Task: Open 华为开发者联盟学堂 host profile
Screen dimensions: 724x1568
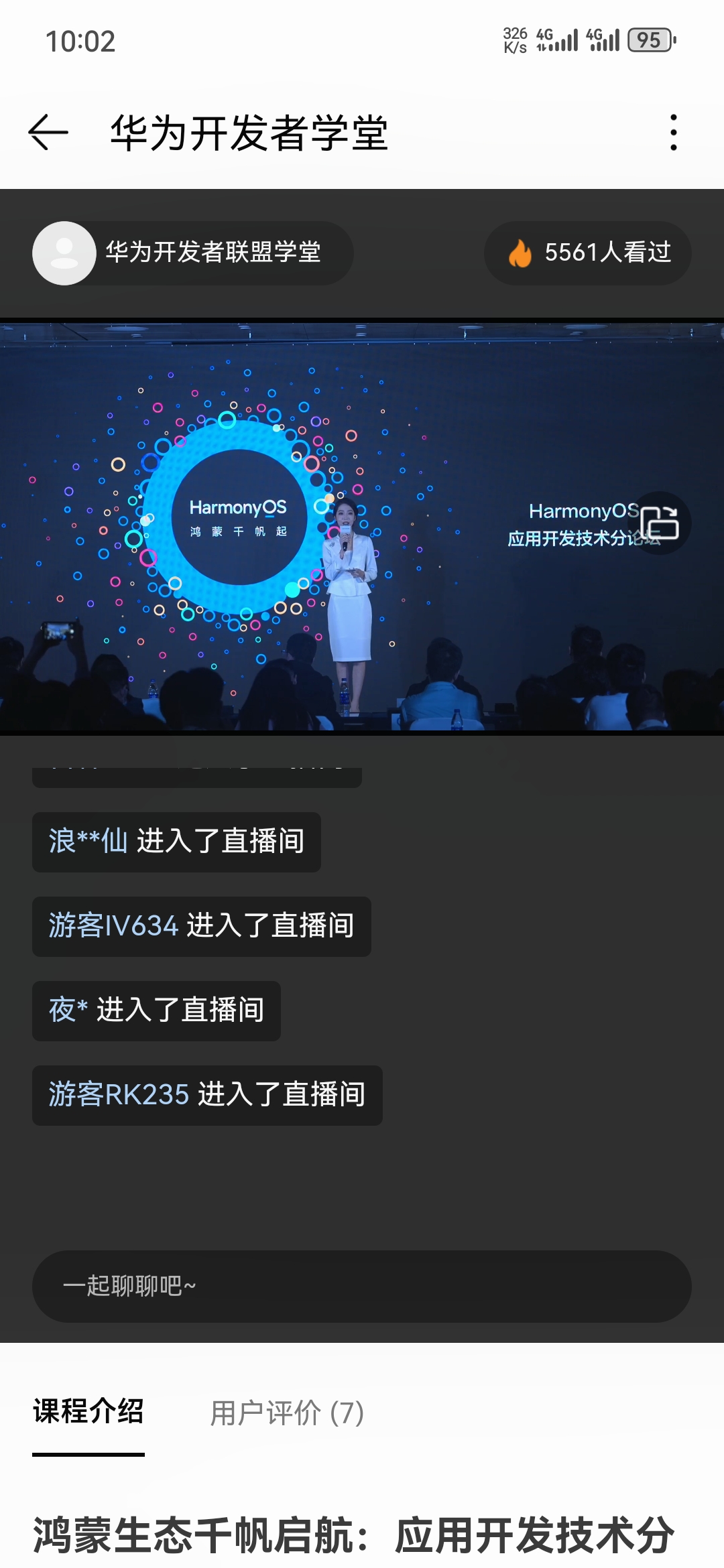Action: (x=192, y=253)
